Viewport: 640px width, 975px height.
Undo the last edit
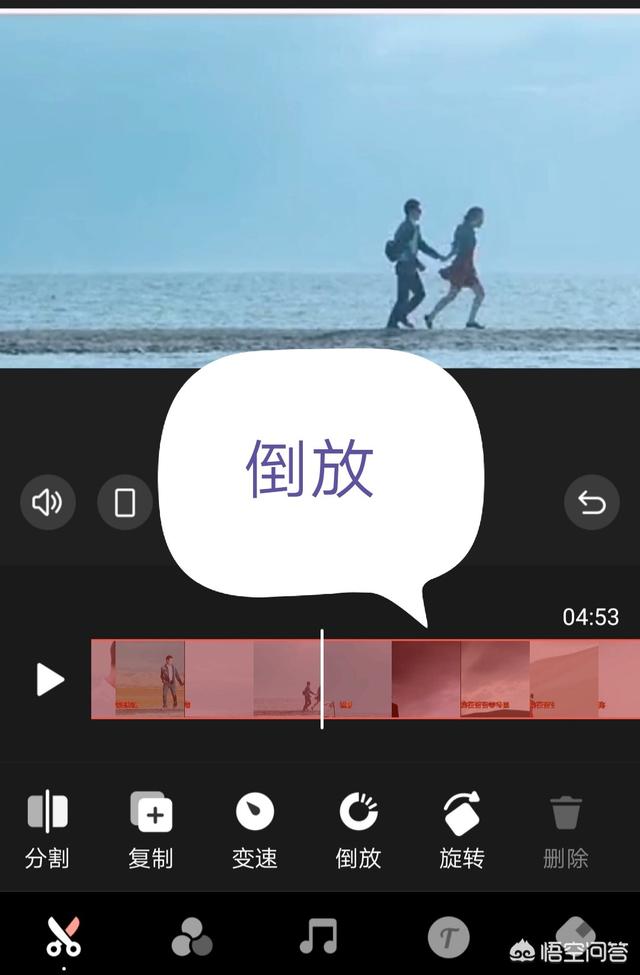pos(591,501)
